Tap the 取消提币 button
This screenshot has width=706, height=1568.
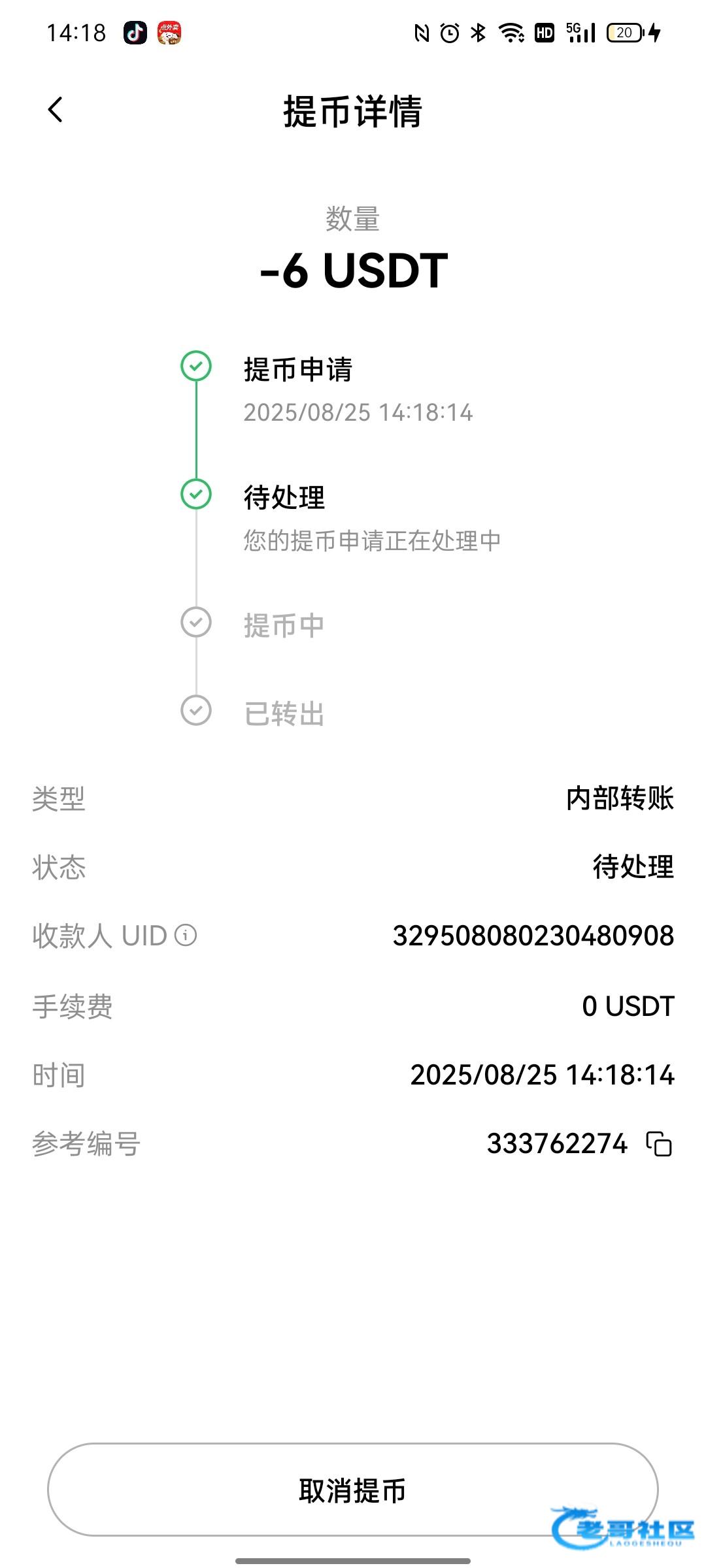pos(352,1490)
